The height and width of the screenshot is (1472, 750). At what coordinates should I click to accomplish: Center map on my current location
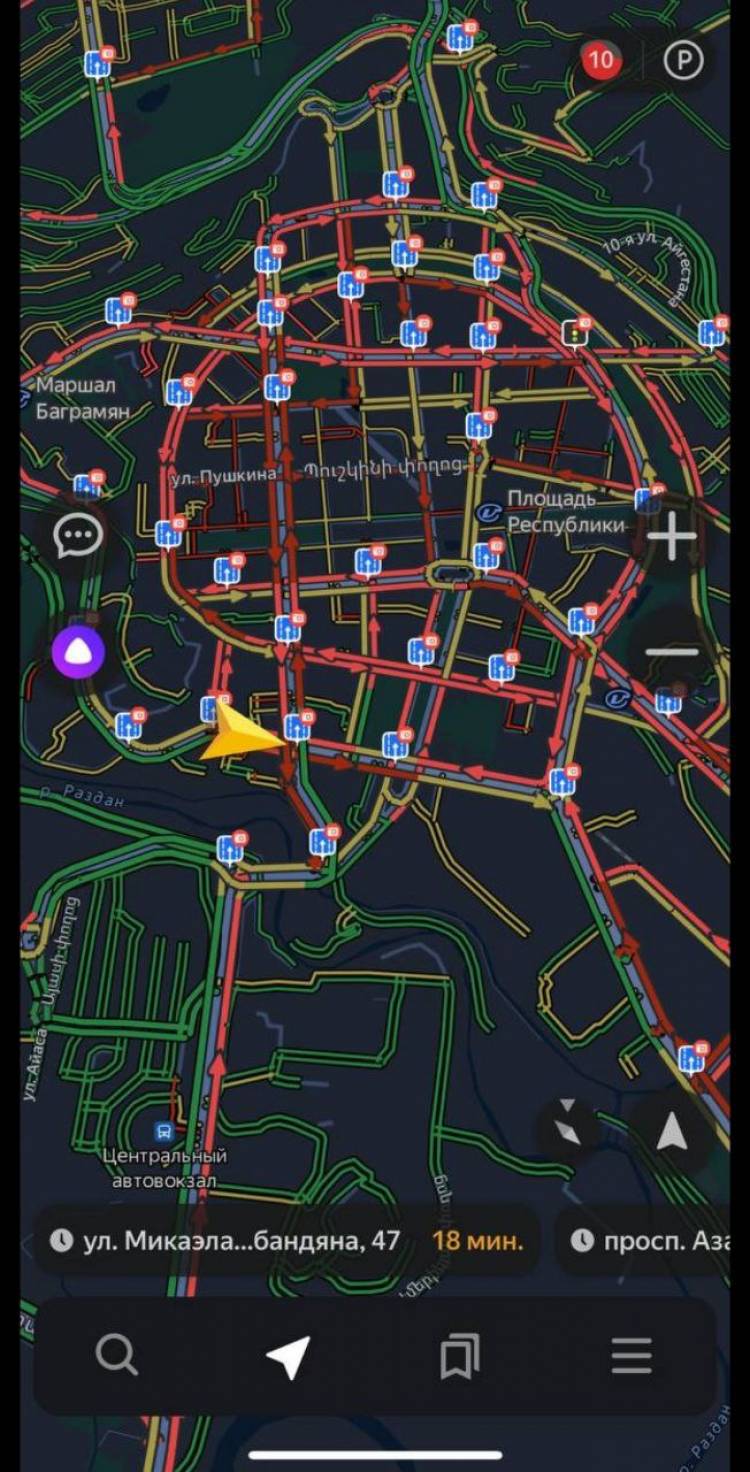click(x=671, y=1131)
